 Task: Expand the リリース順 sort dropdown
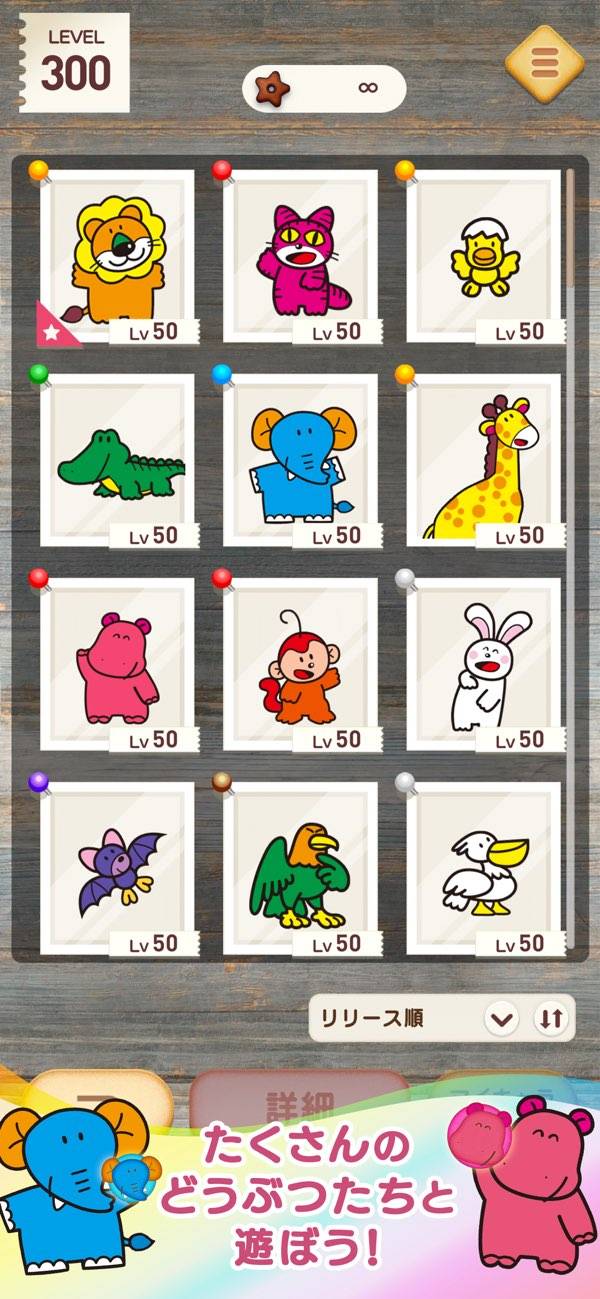tap(501, 1019)
